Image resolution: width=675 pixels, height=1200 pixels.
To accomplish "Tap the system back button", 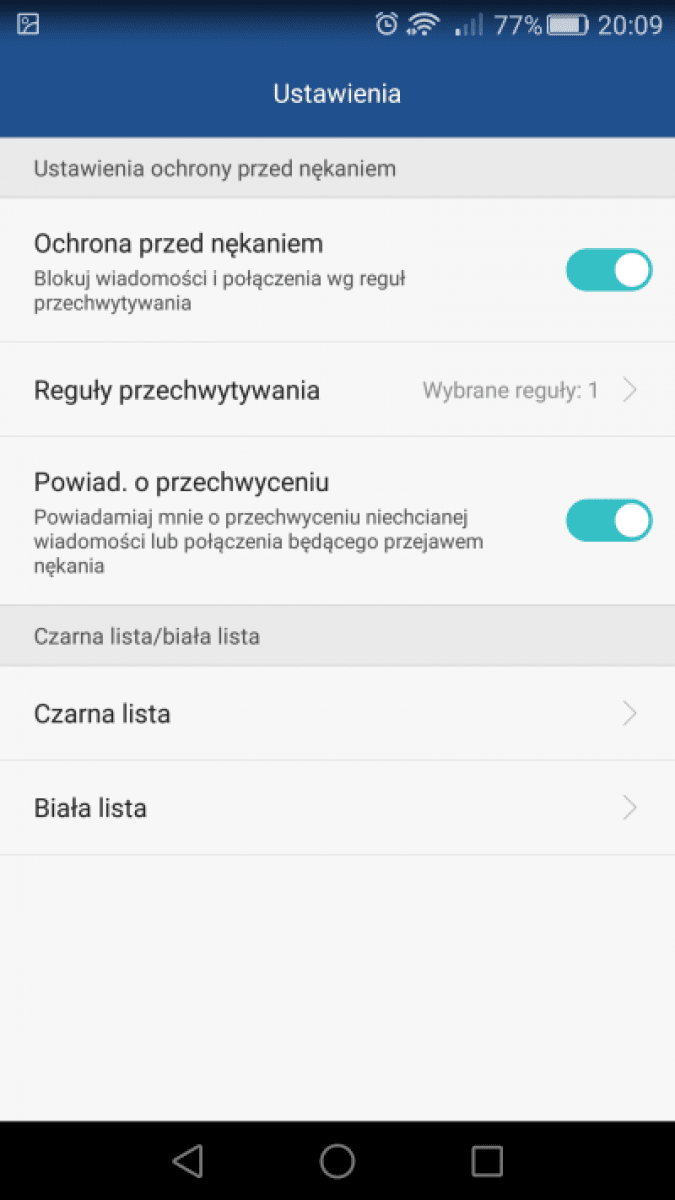I will pos(188,1160).
